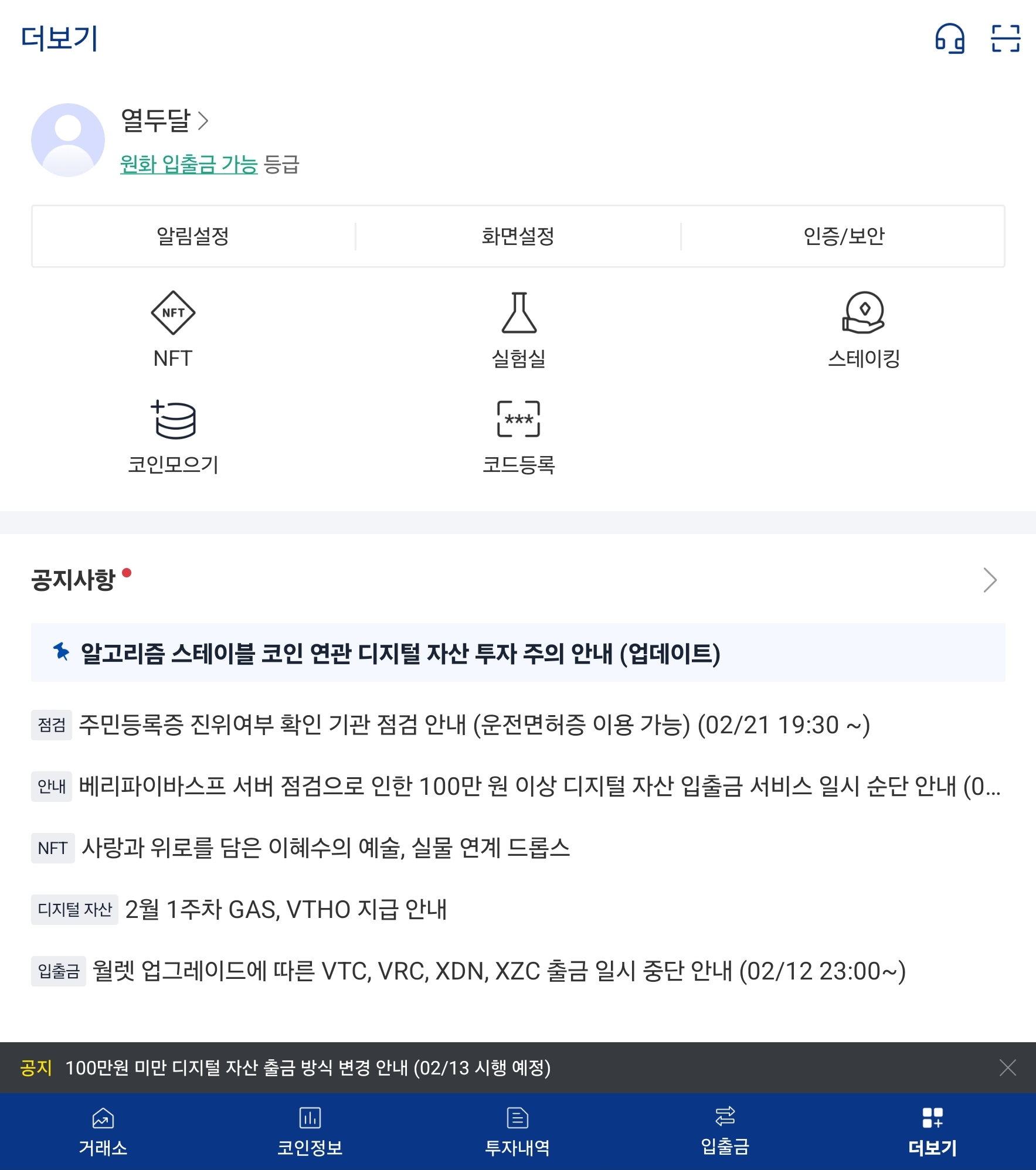Open customer support headset icon
The width and height of the screenshot is (1036, 1170).
(949, 39)
